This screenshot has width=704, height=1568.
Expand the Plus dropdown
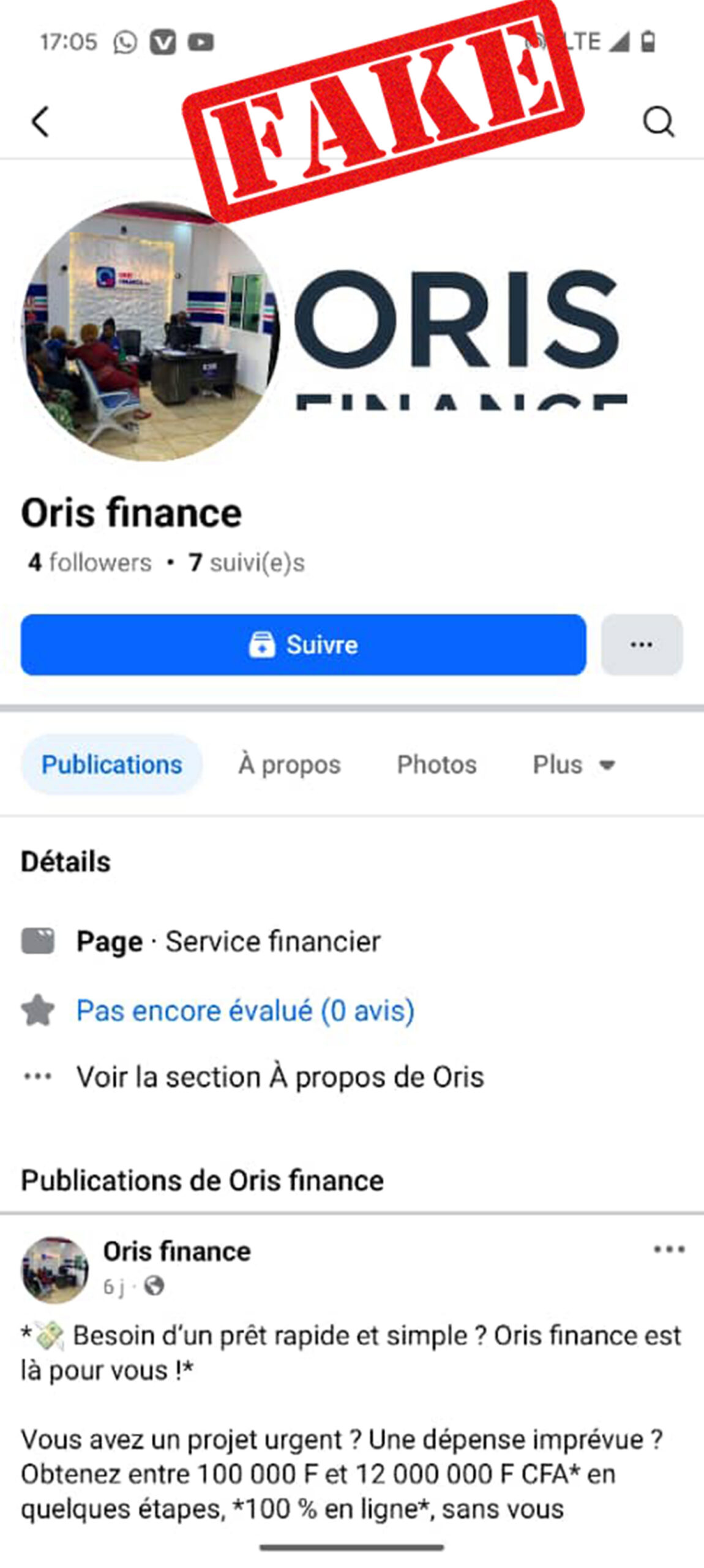click(574, 764)
